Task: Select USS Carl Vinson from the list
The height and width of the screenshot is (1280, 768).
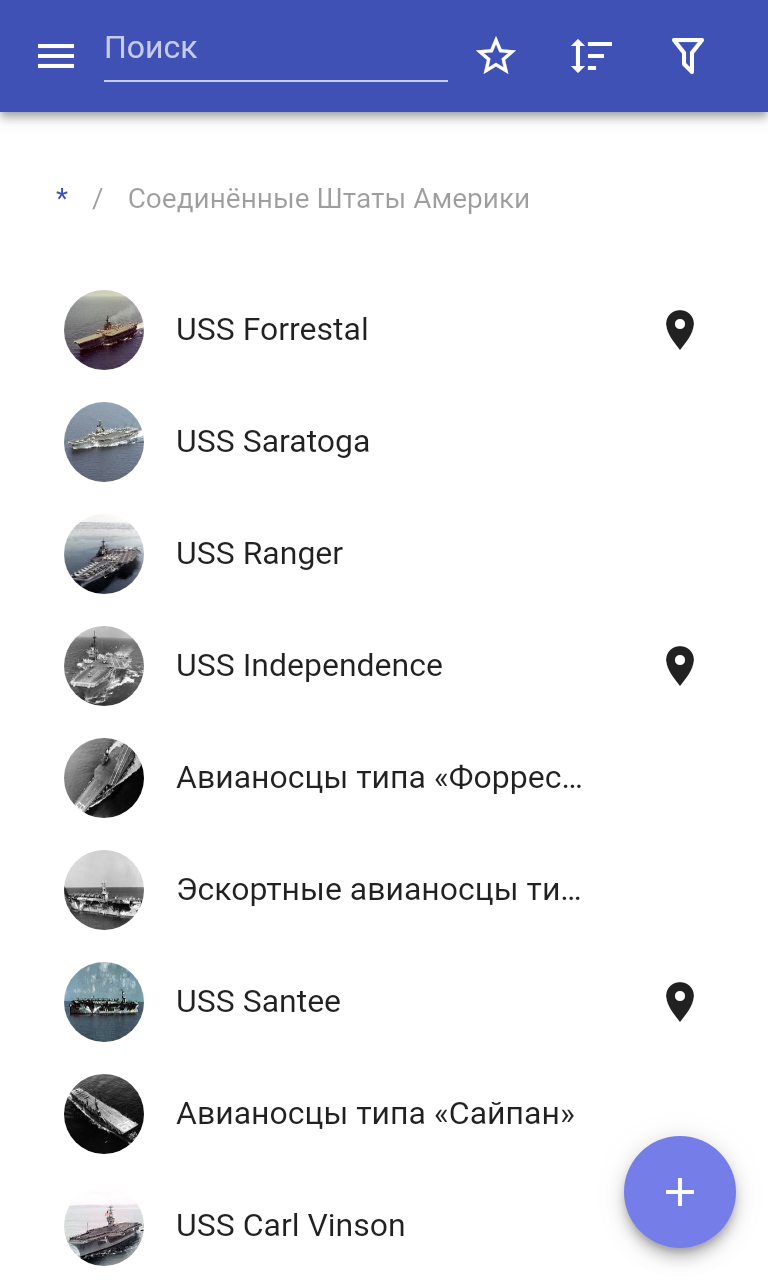Action: click(x=290, y=1226)
